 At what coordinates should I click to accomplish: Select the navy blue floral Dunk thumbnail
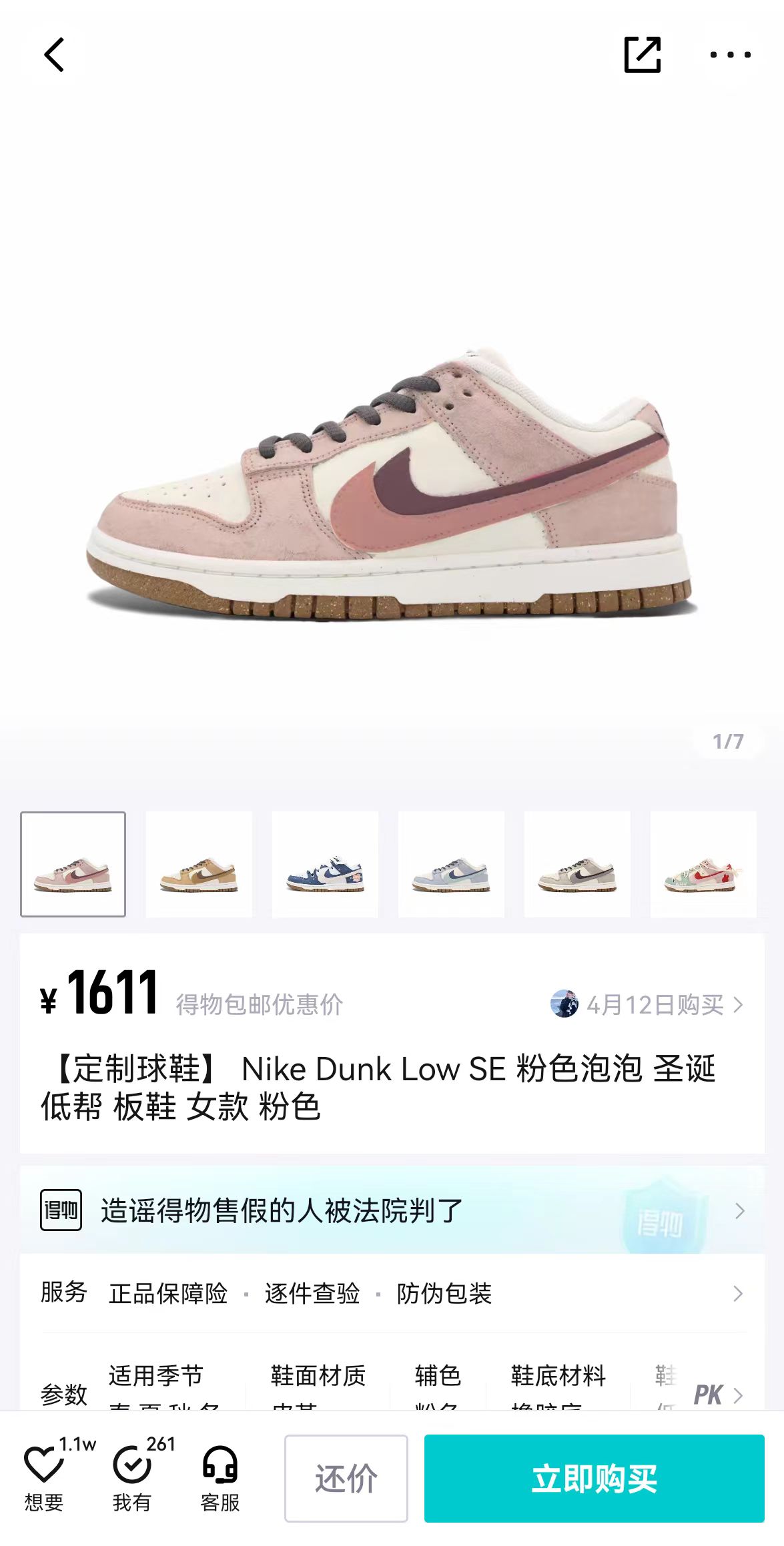(325, 864)
